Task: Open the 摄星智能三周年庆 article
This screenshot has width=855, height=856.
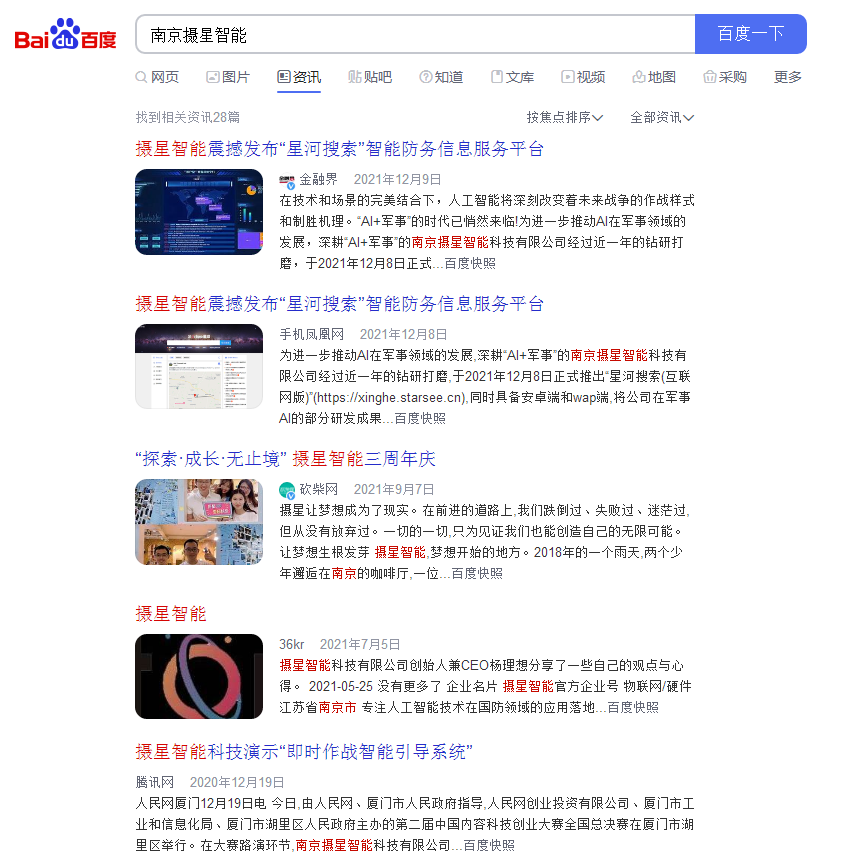Action: [x=286, y=459]
